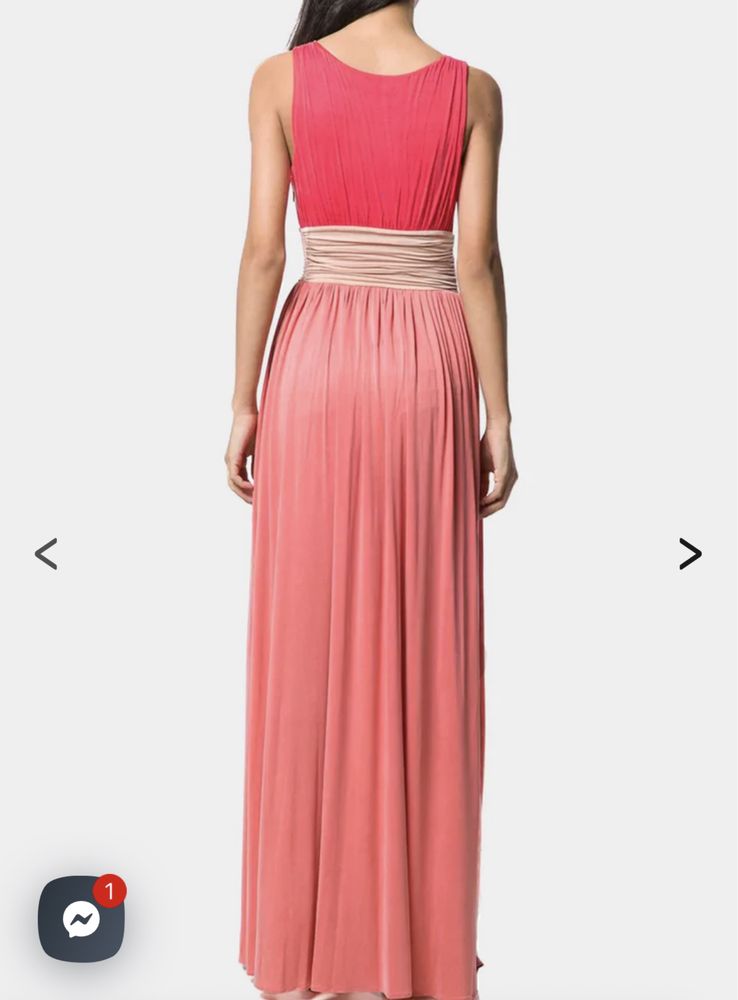This screenshot has height=1000, width=738.
Task: Go to the next product image
Action: 690,554
